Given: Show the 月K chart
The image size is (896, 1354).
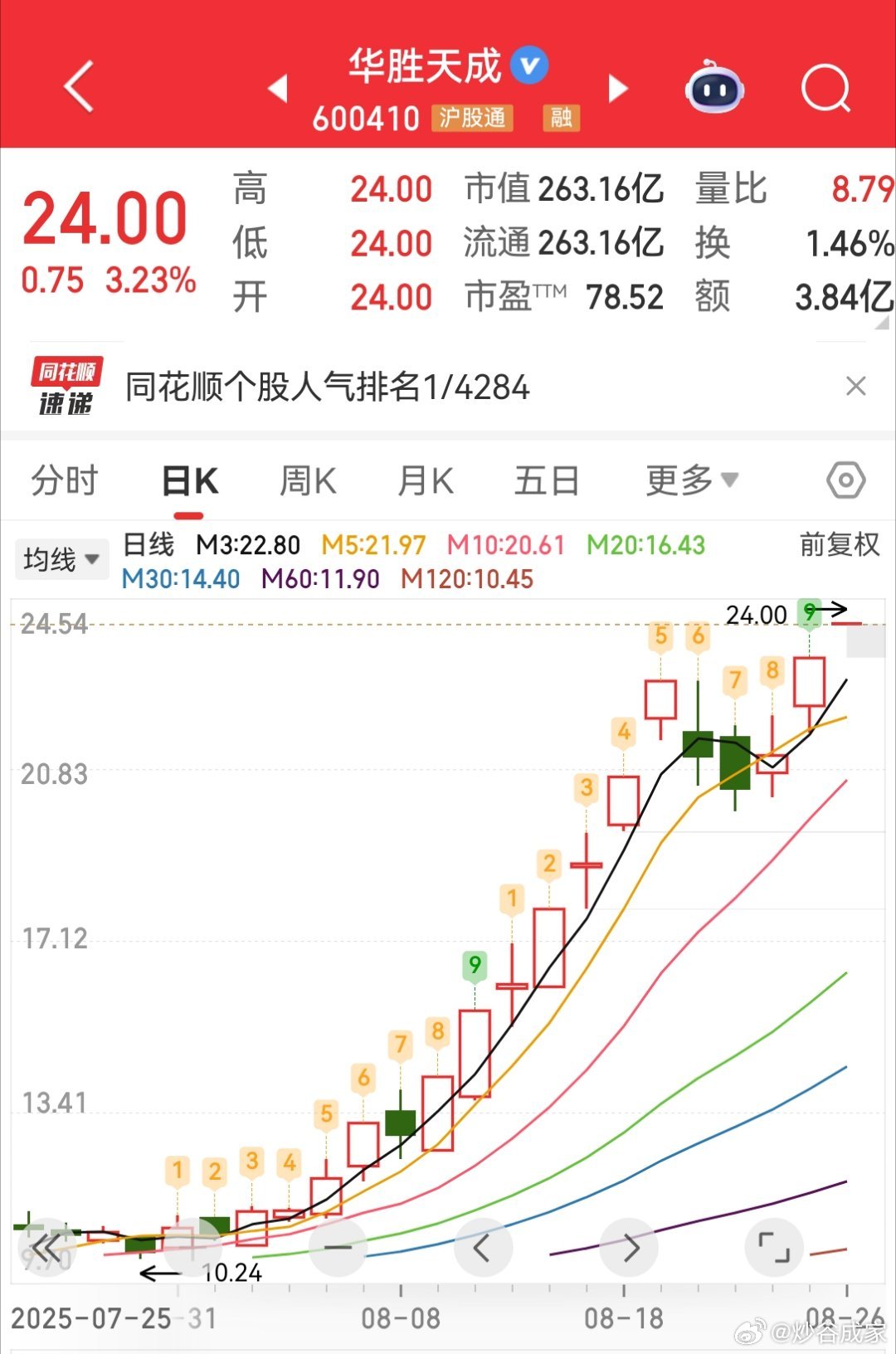Looking at the screenshot, I should point(426,480).
